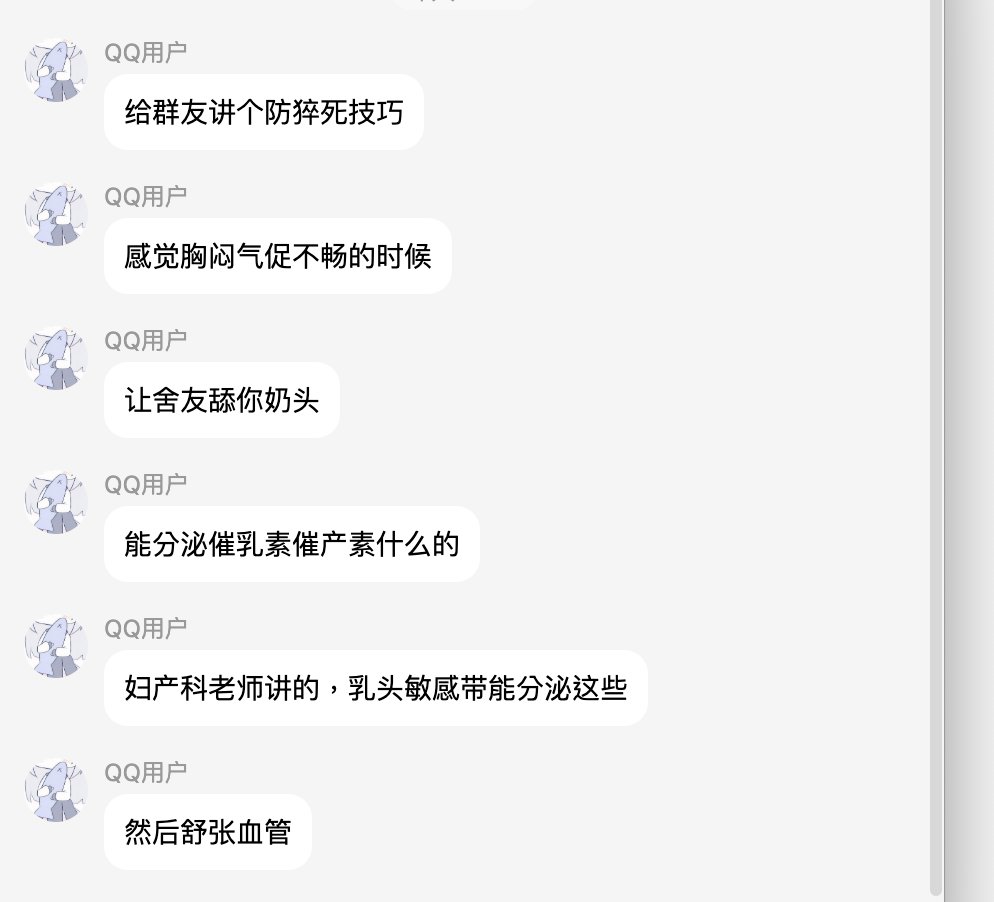
Task: View profile from avatar by 让舍友舔你奶头
Action: tap(56, 359)
